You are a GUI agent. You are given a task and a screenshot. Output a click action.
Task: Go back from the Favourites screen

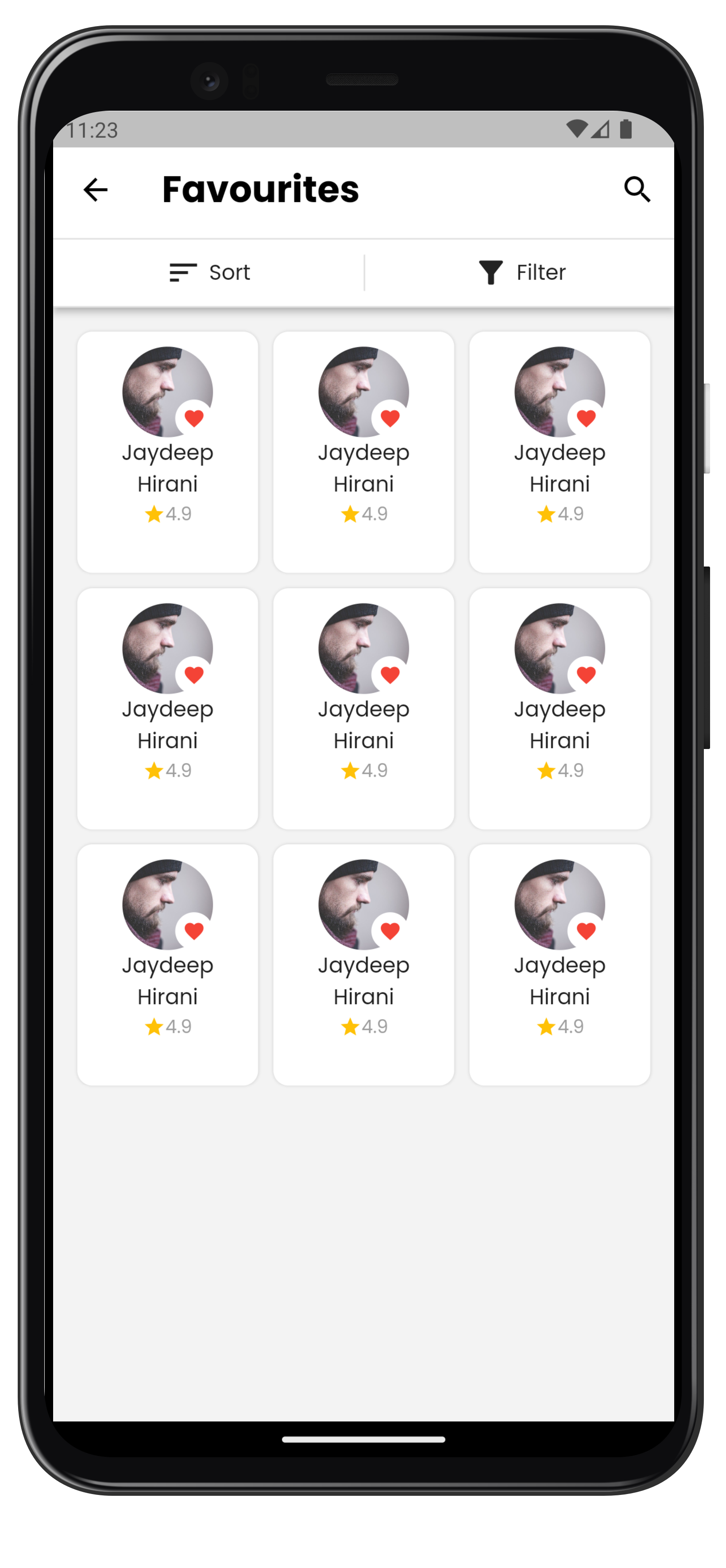96,190
